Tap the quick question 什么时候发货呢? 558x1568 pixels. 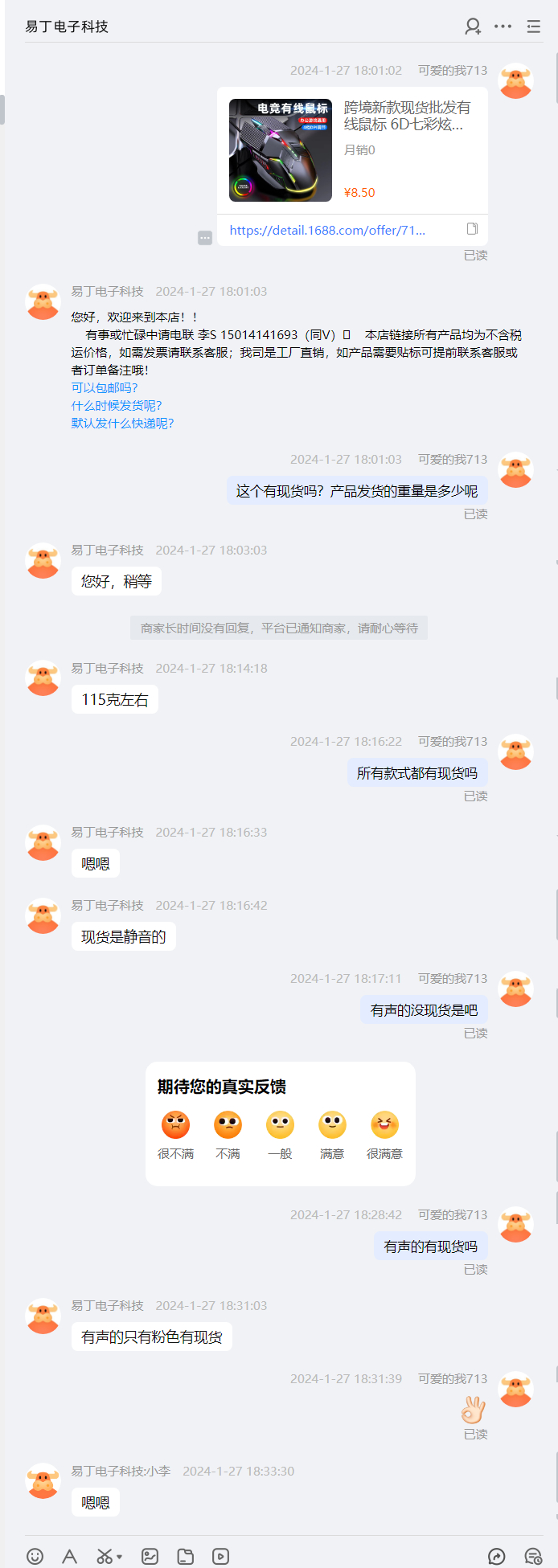[x=117, y=406]
